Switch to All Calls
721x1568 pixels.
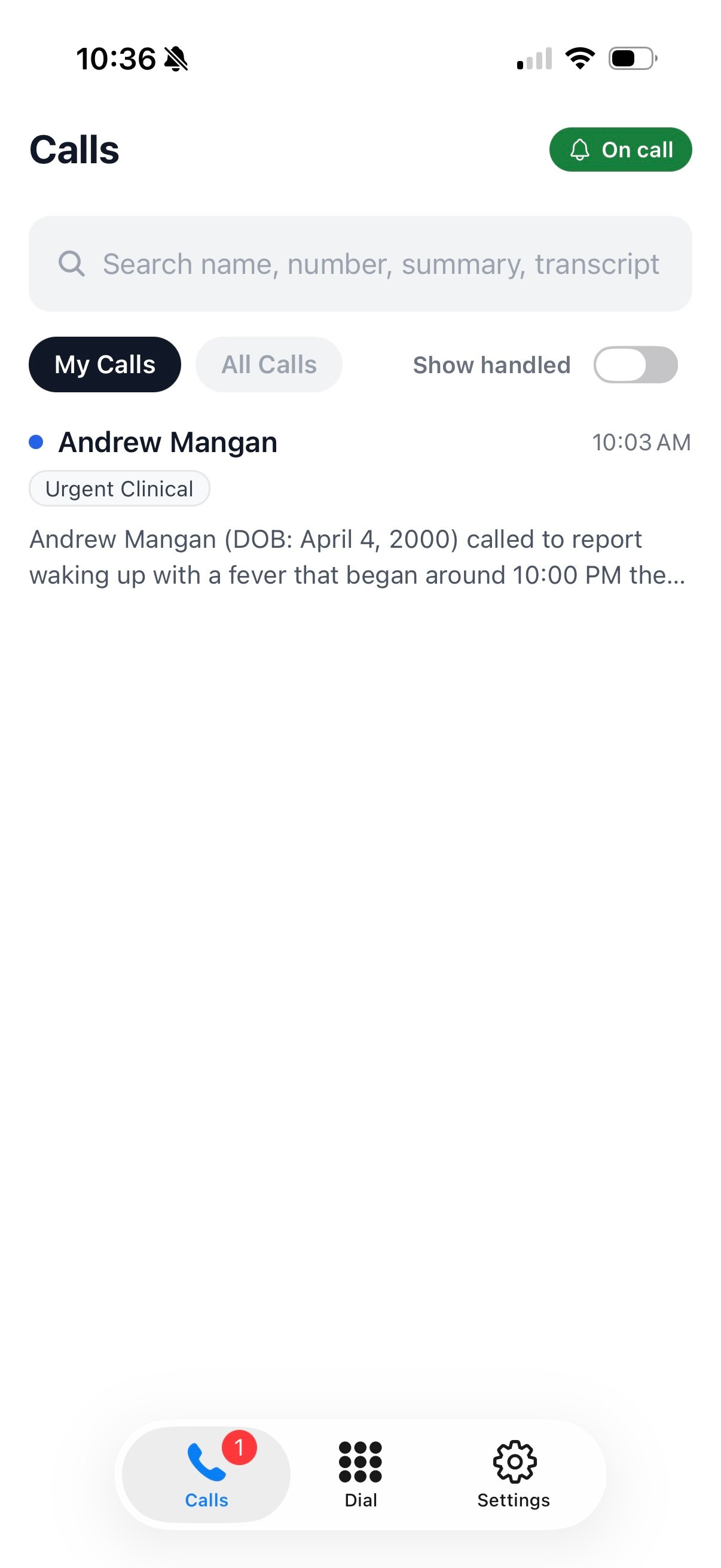(268, 365)
